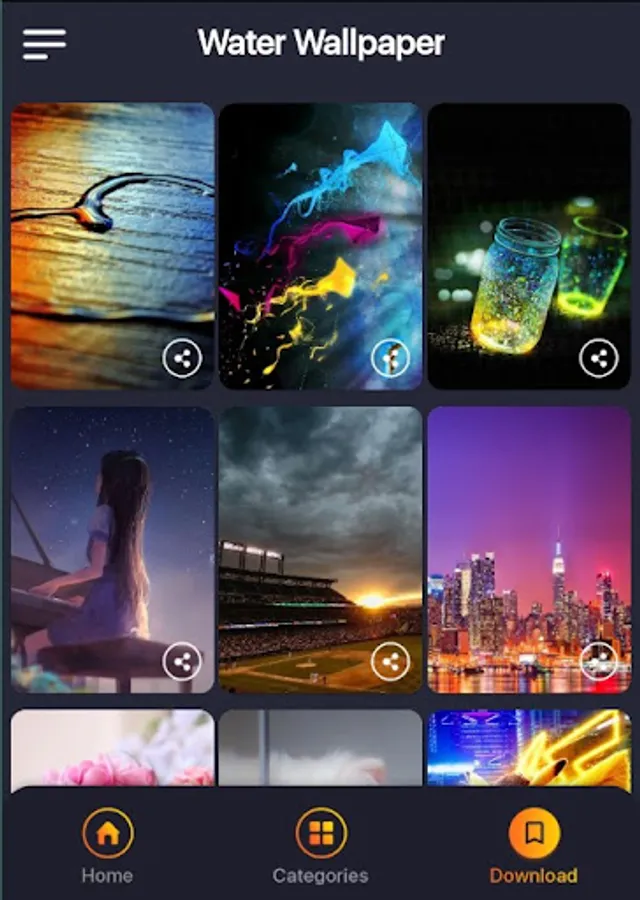Viewport: 640px width, 900px height.
Task: Share the glowing jars wallpaper
Action: (x=598, y=358)
